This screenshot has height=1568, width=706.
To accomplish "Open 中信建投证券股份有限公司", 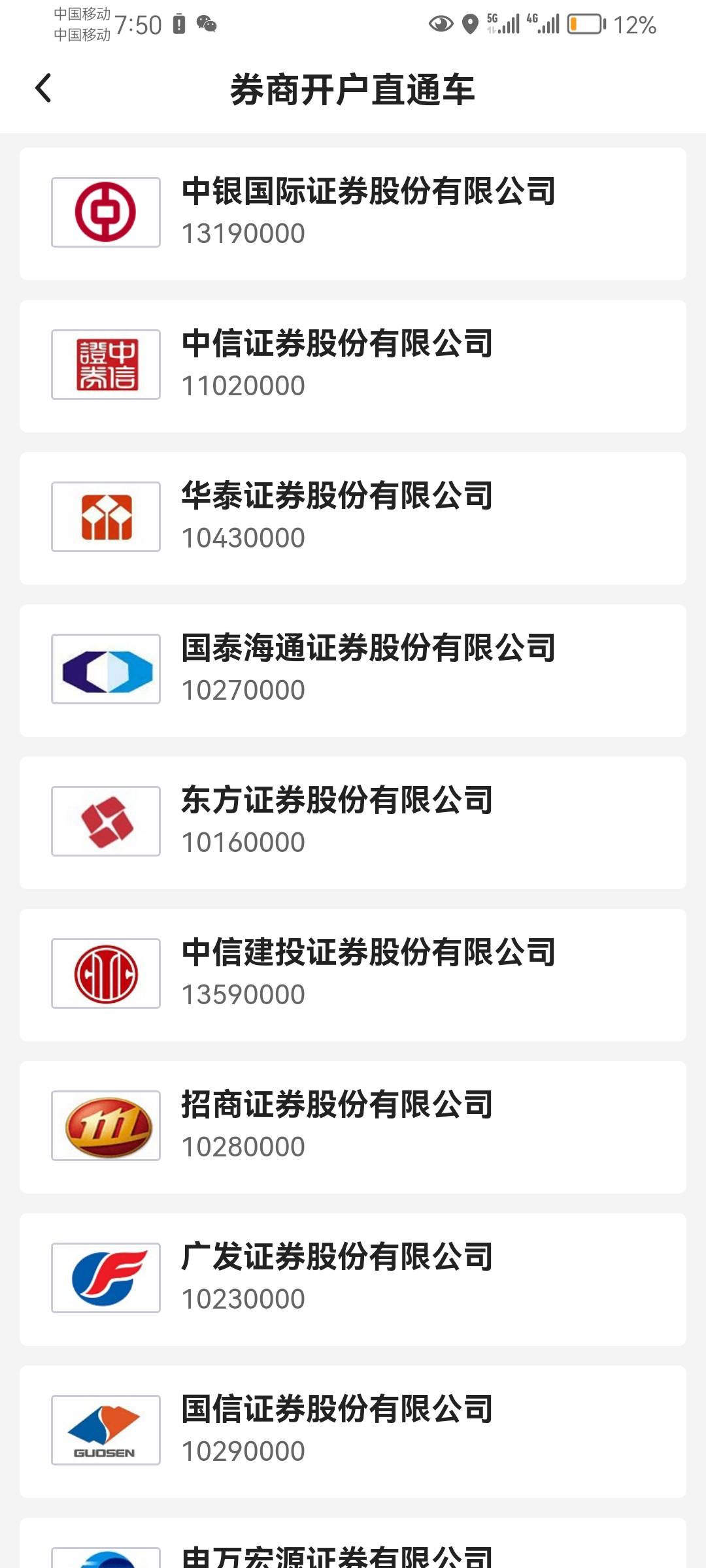I will tap(353, 975).
